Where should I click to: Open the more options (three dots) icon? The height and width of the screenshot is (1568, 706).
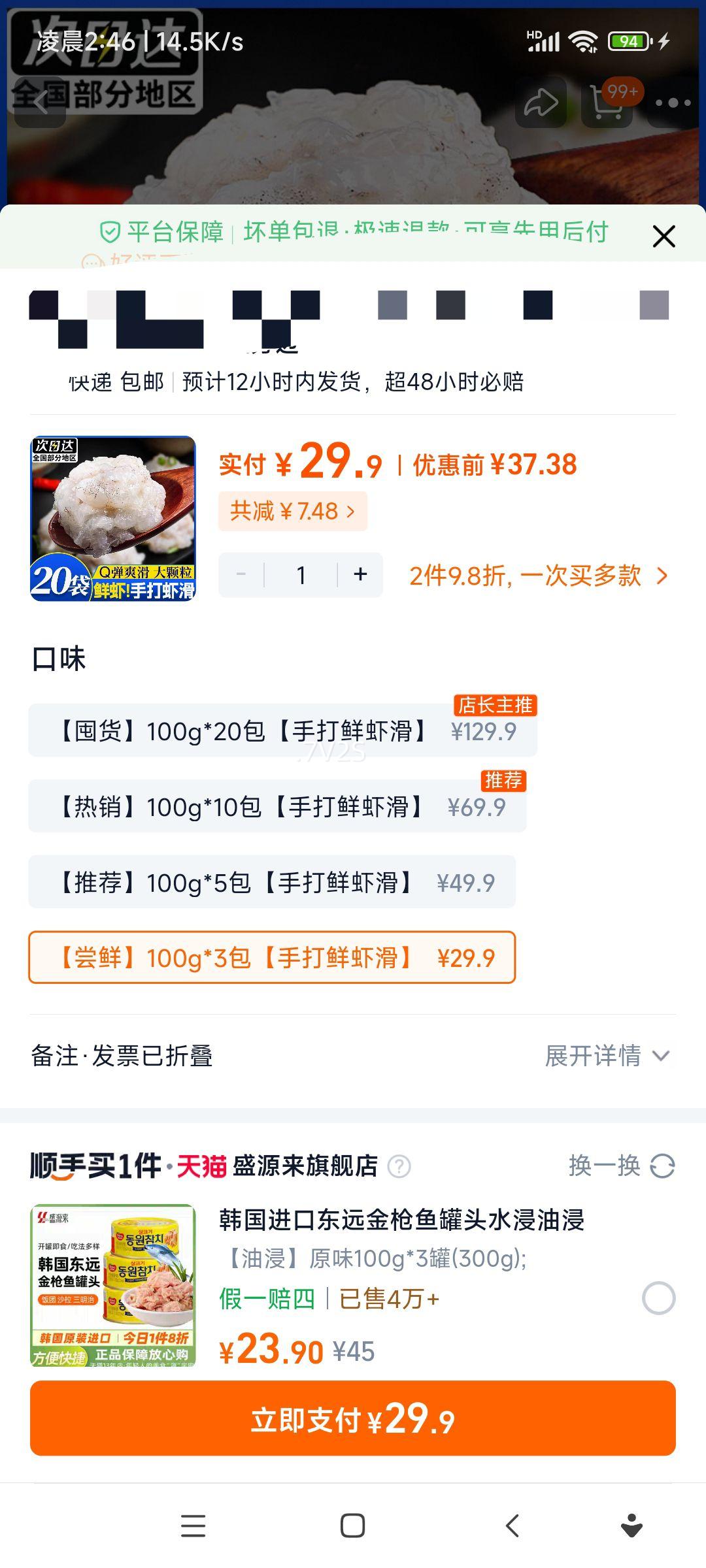coord(672,101)
